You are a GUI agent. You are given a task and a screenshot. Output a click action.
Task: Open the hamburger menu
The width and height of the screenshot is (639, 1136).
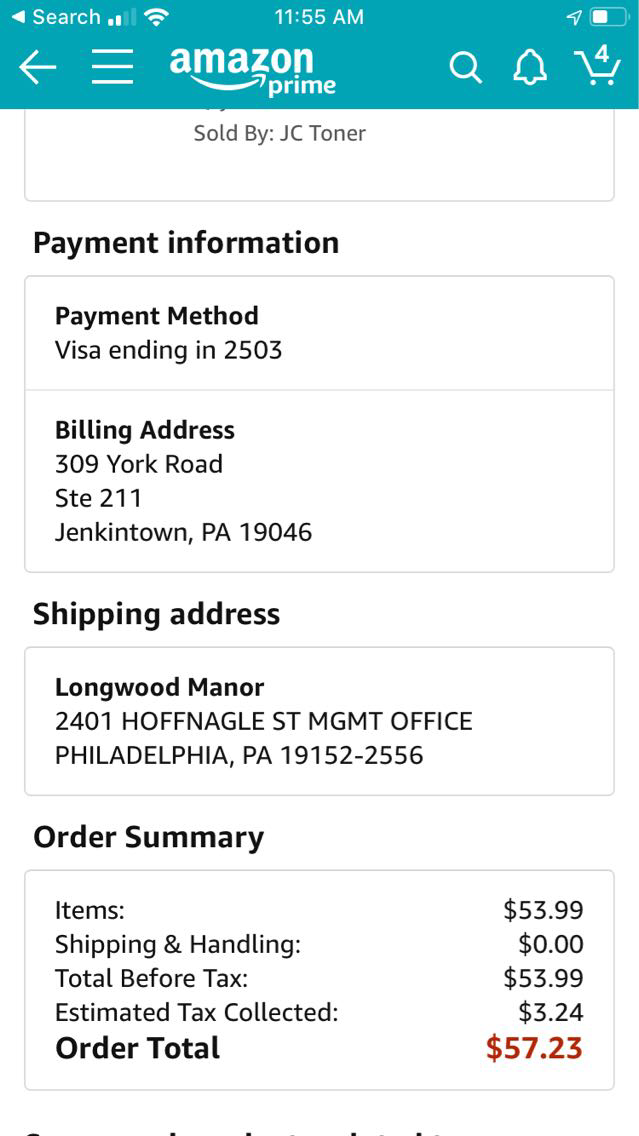click(x=113, y=67)
